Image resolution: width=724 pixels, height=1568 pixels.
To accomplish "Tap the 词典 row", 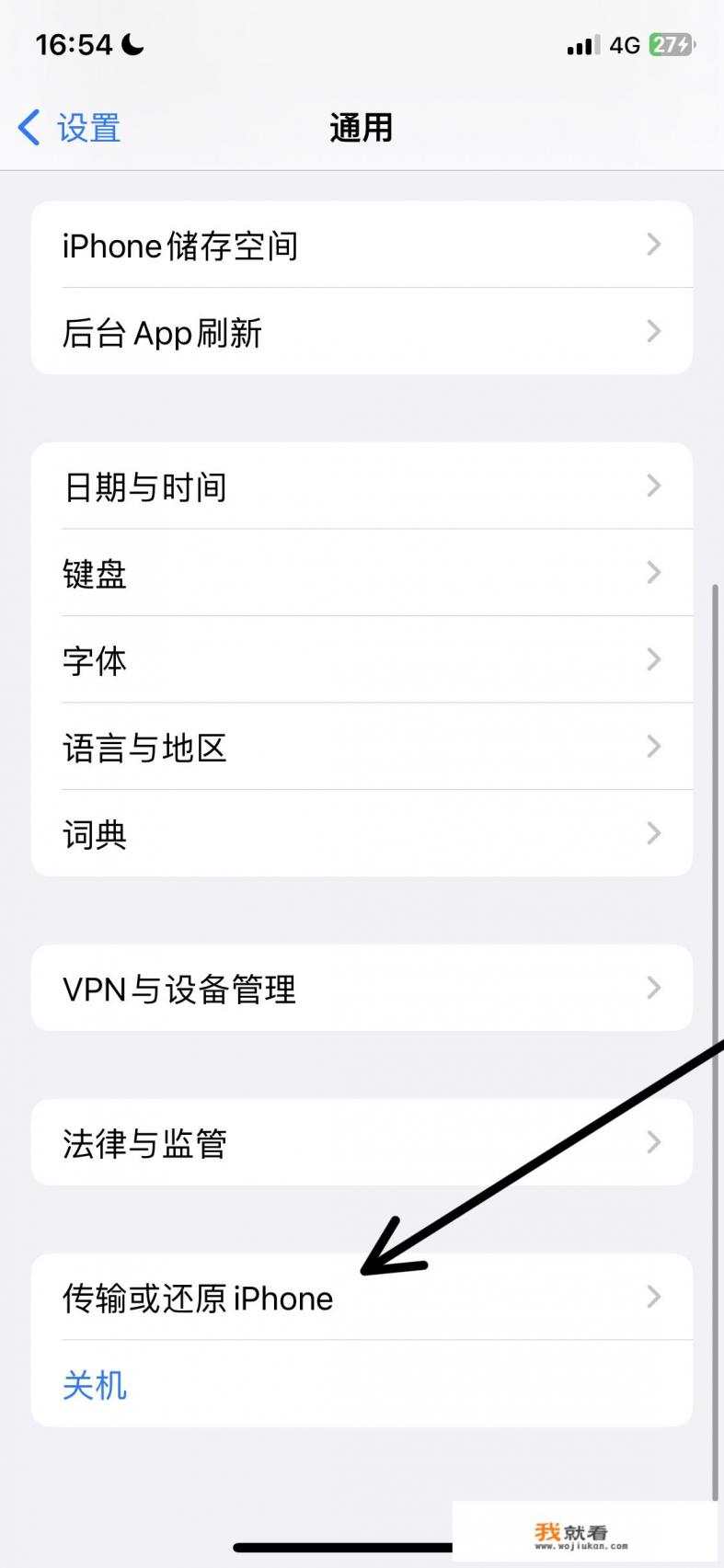I will pyautogui.click(x=361, y=834).
